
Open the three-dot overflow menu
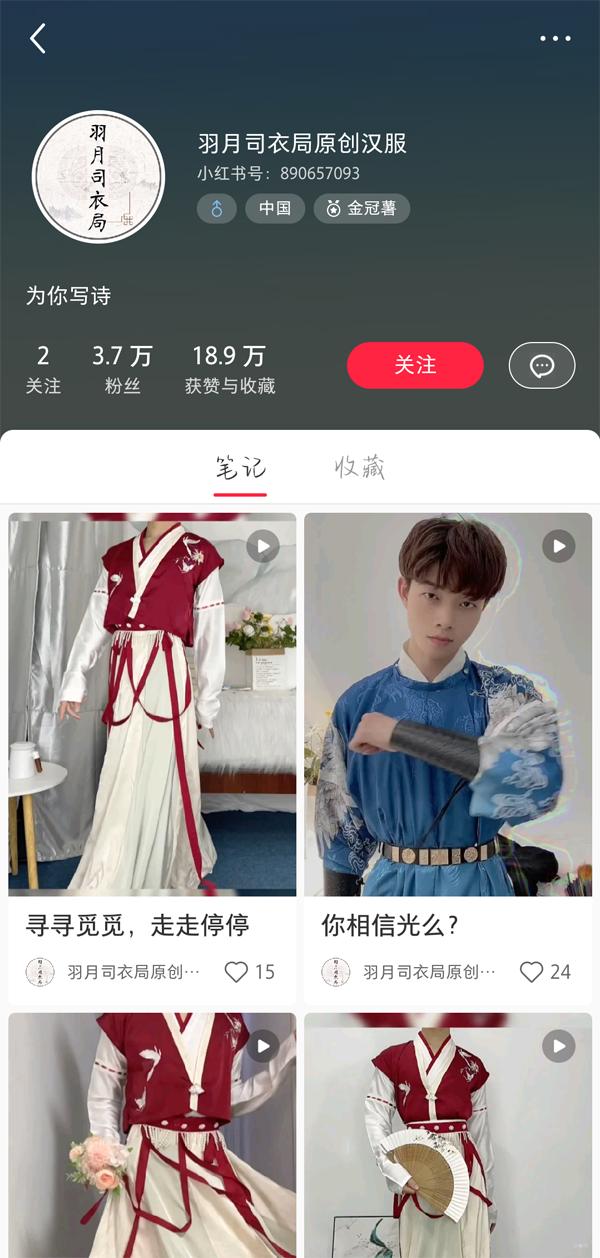(555, 39)
